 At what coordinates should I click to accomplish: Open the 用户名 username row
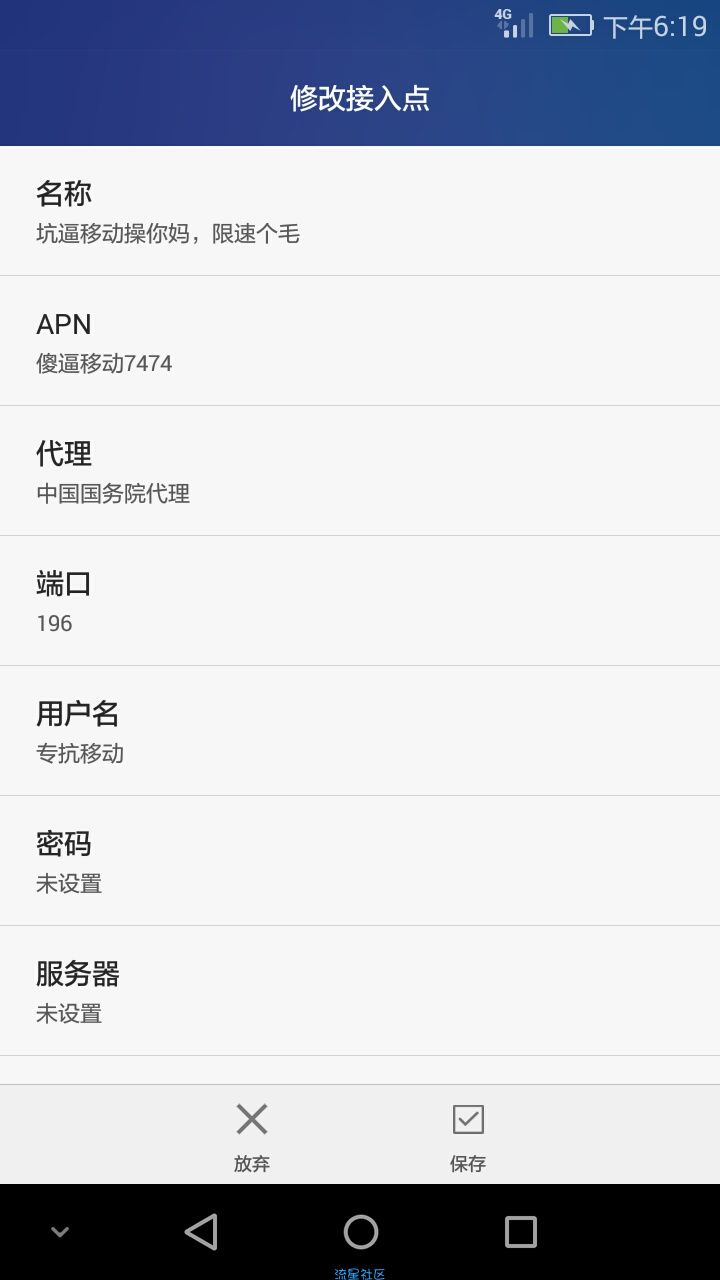coord(360,731)
